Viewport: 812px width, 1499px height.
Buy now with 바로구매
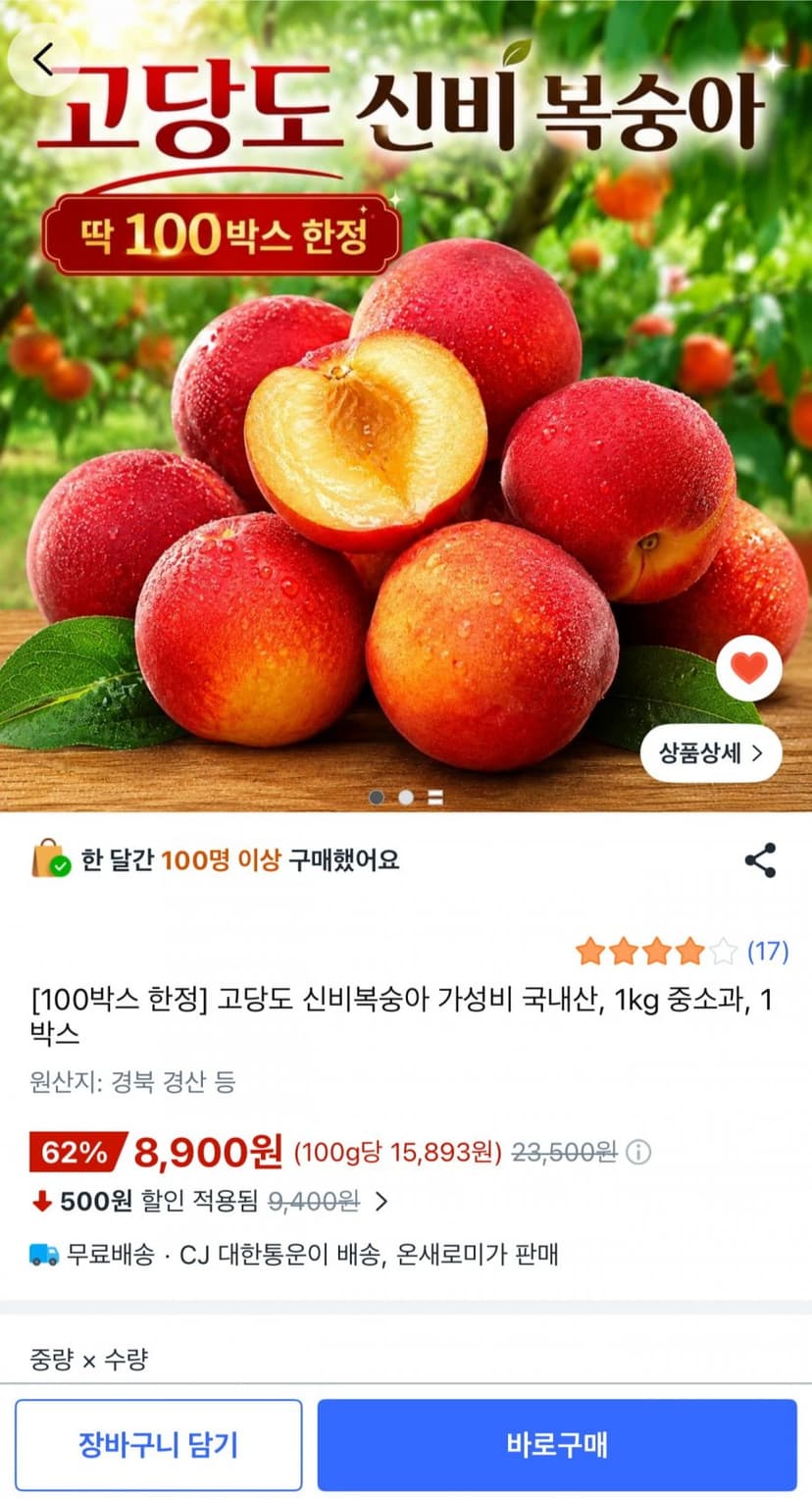click(557, 1444)
